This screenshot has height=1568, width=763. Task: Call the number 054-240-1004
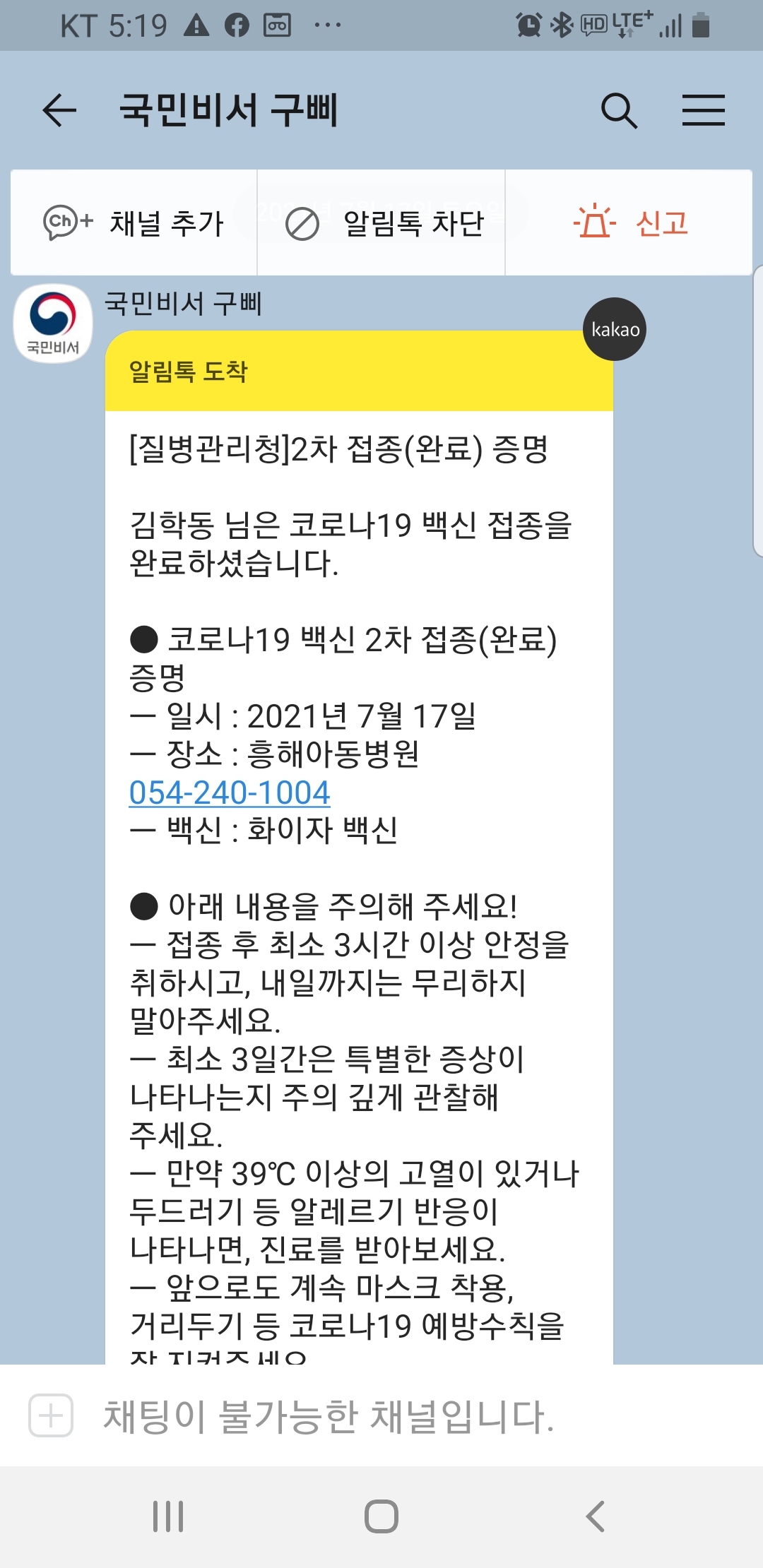230,792
